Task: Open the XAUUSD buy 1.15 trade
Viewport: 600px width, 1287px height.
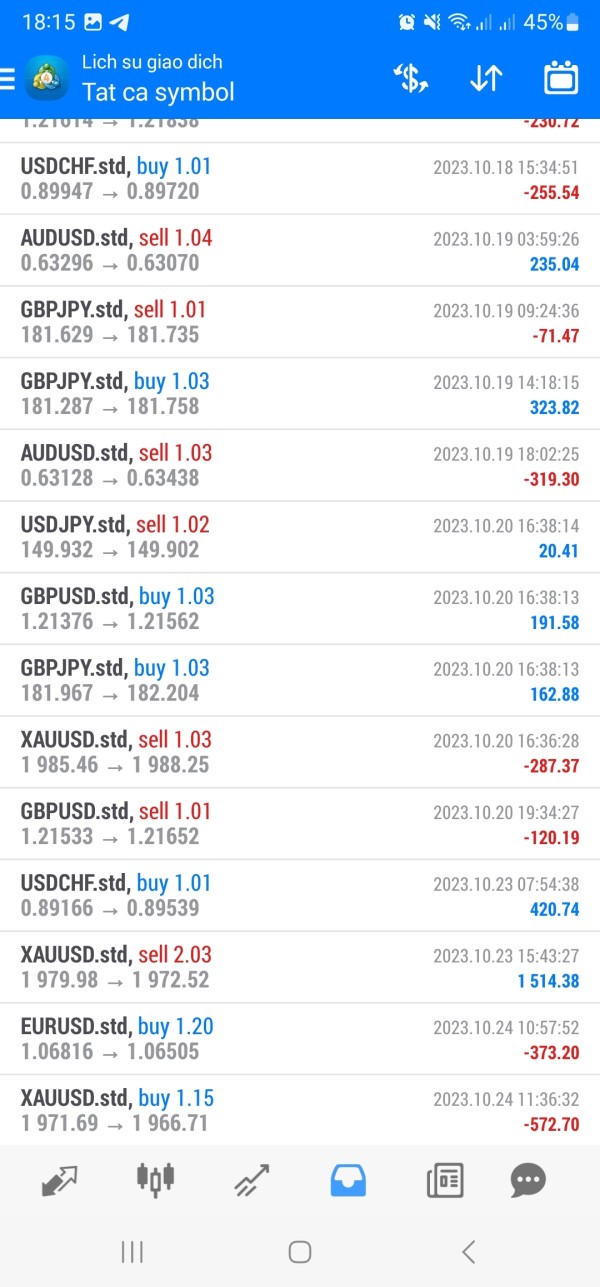Action: [x=300, y=1110]
